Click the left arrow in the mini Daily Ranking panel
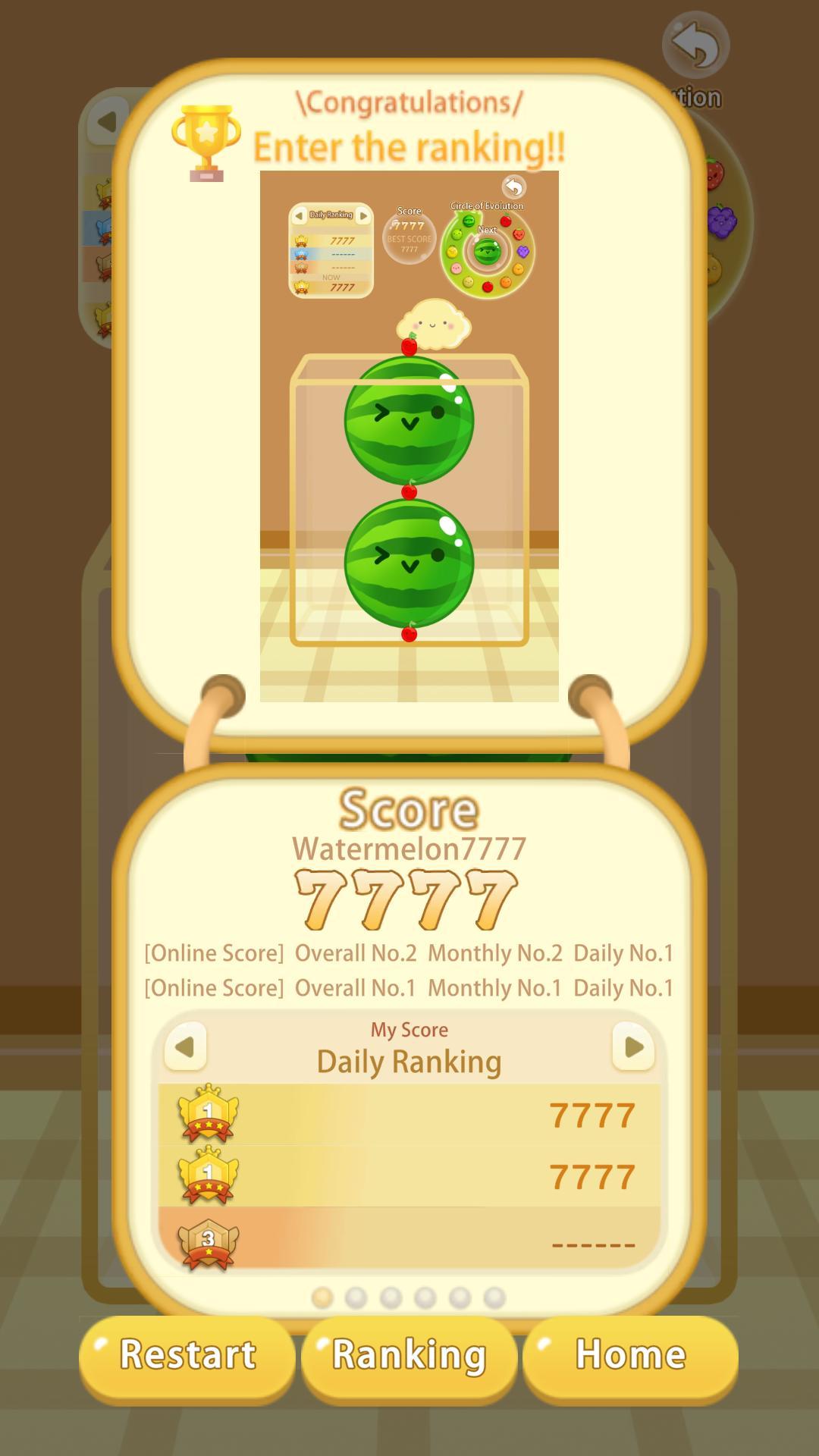Image resolution: width=819 pixels, height=1456 pixels. [299, 215]
